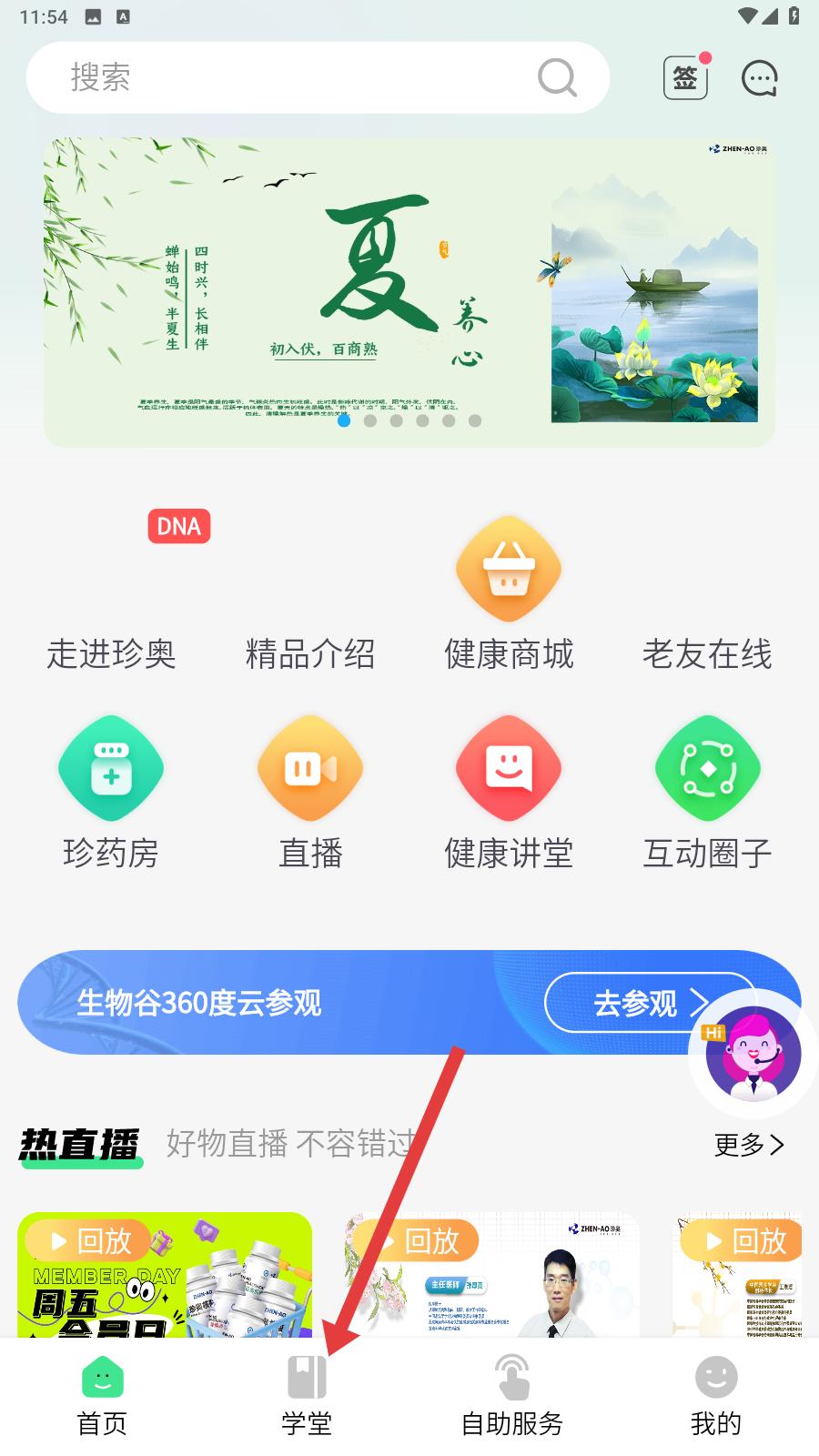Open the messages chat bubble icon
This screenshot has height=1456, width=819.
click(760, 78)
